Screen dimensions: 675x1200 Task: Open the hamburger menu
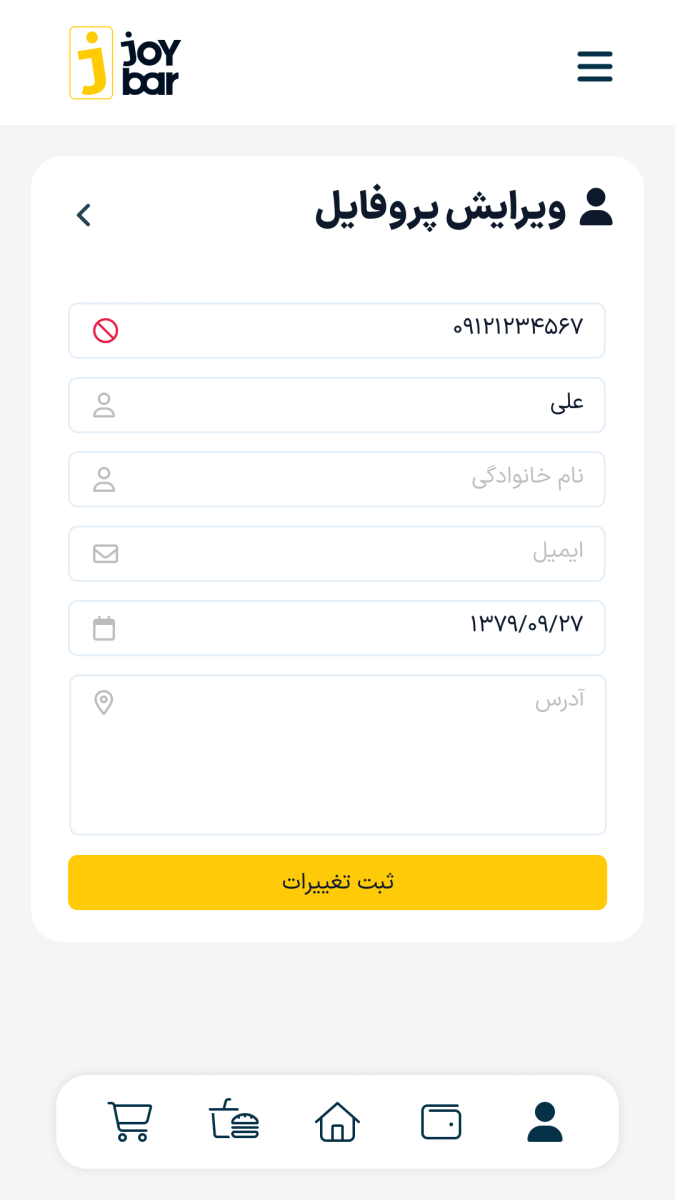pos(594,66)
